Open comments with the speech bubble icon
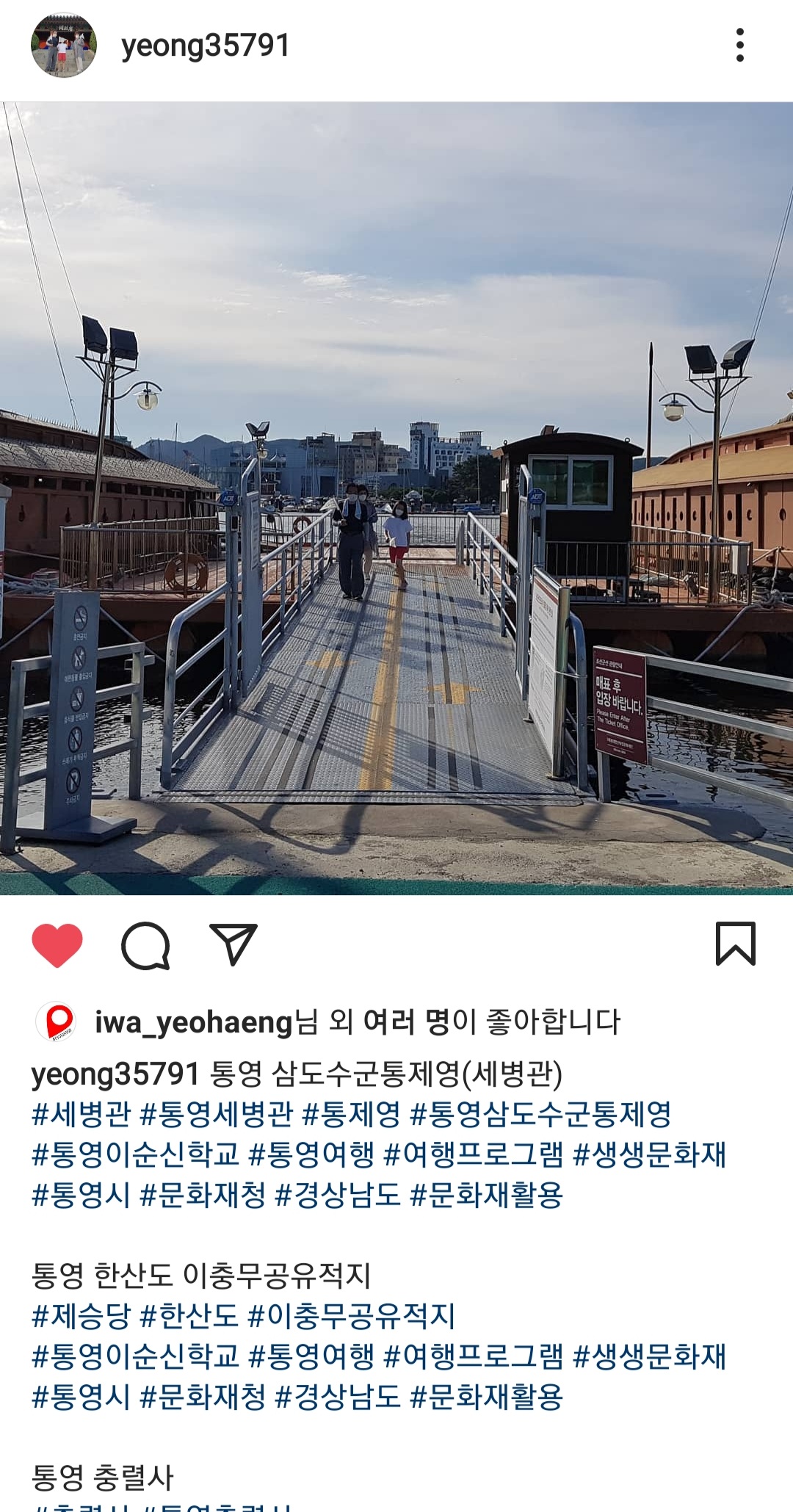The image size is (793, 1512). click(x=145, y=944)
